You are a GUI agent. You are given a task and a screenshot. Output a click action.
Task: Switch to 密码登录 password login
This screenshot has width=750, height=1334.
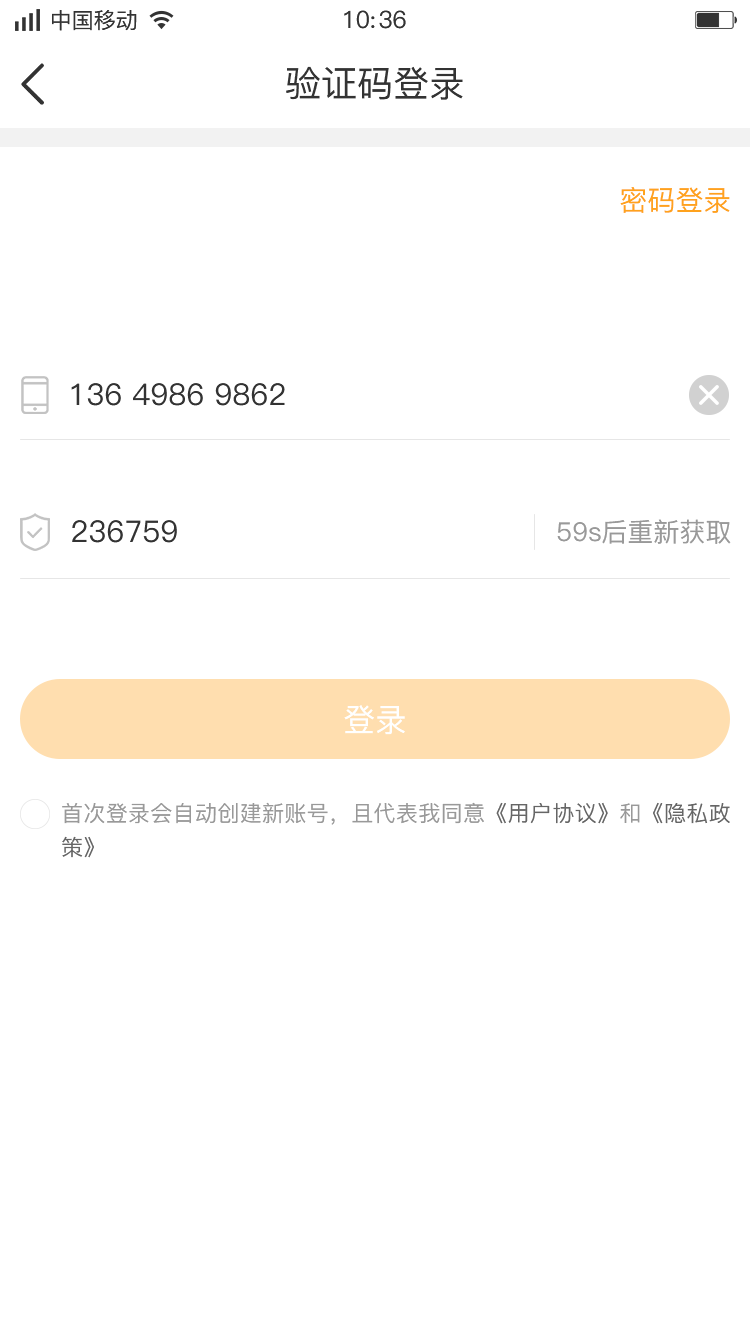coord(675,200)
